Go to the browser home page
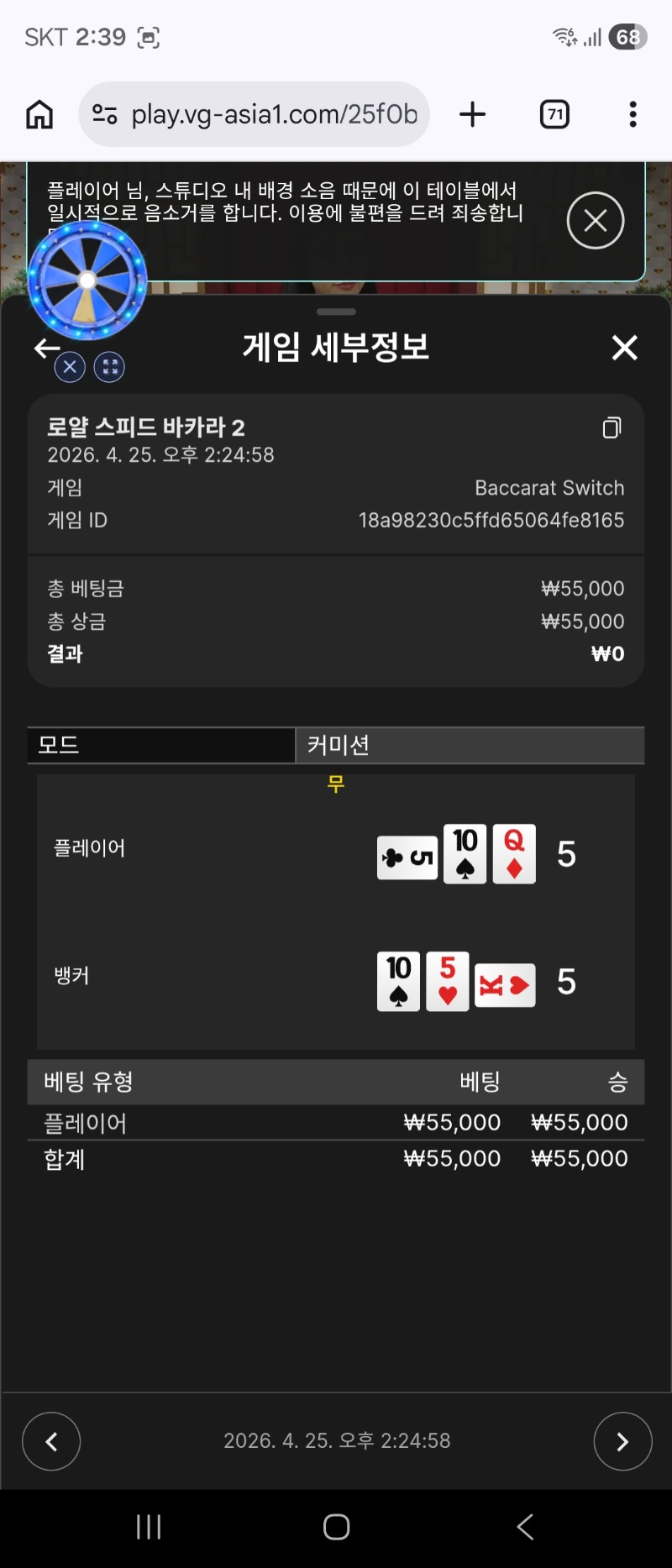Image resolution: width=672 pixels, height=1568 pixels. [x=39, y=114]
